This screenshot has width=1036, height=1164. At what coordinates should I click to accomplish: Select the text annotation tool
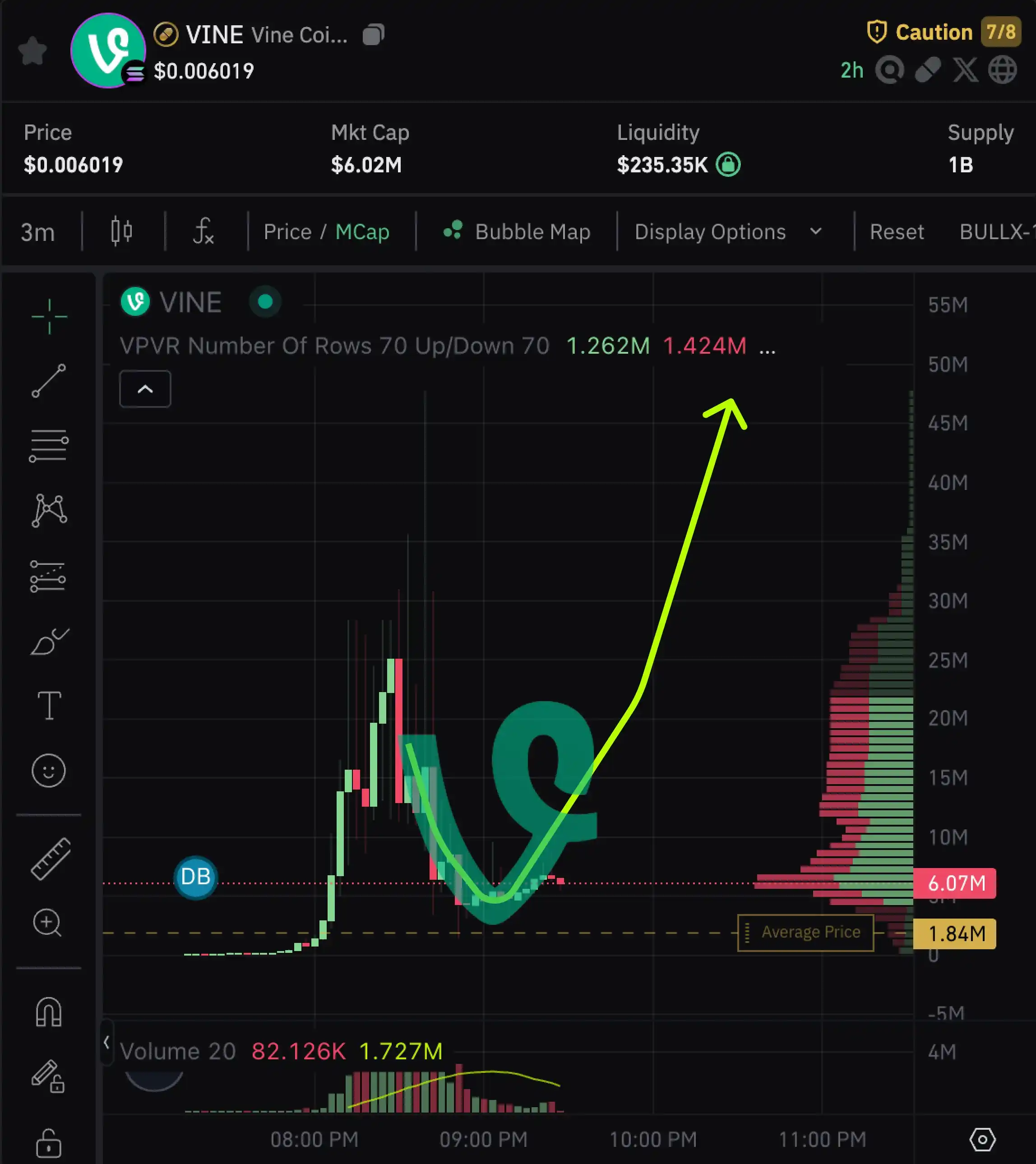(x=49, y=706)
